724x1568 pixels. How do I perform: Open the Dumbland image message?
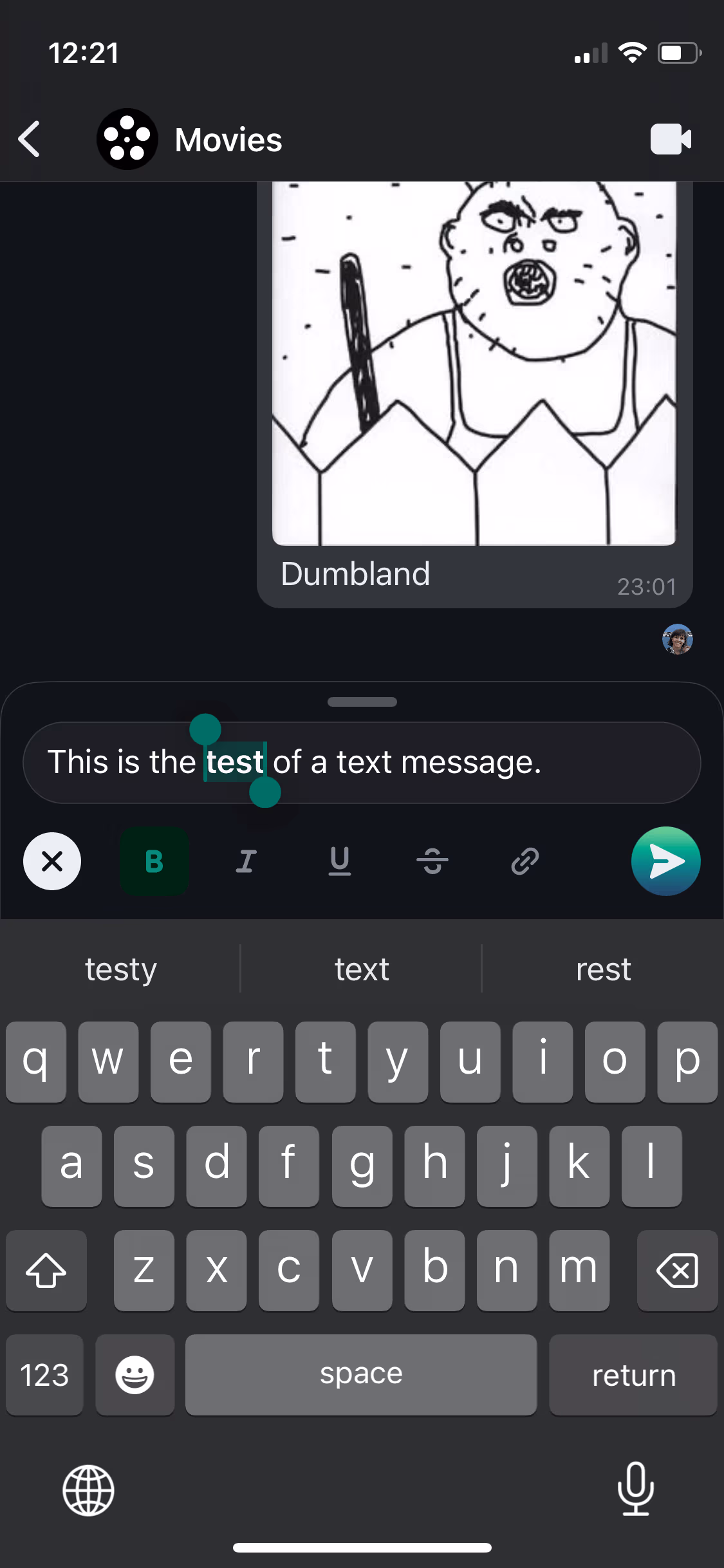pos(474,364)
